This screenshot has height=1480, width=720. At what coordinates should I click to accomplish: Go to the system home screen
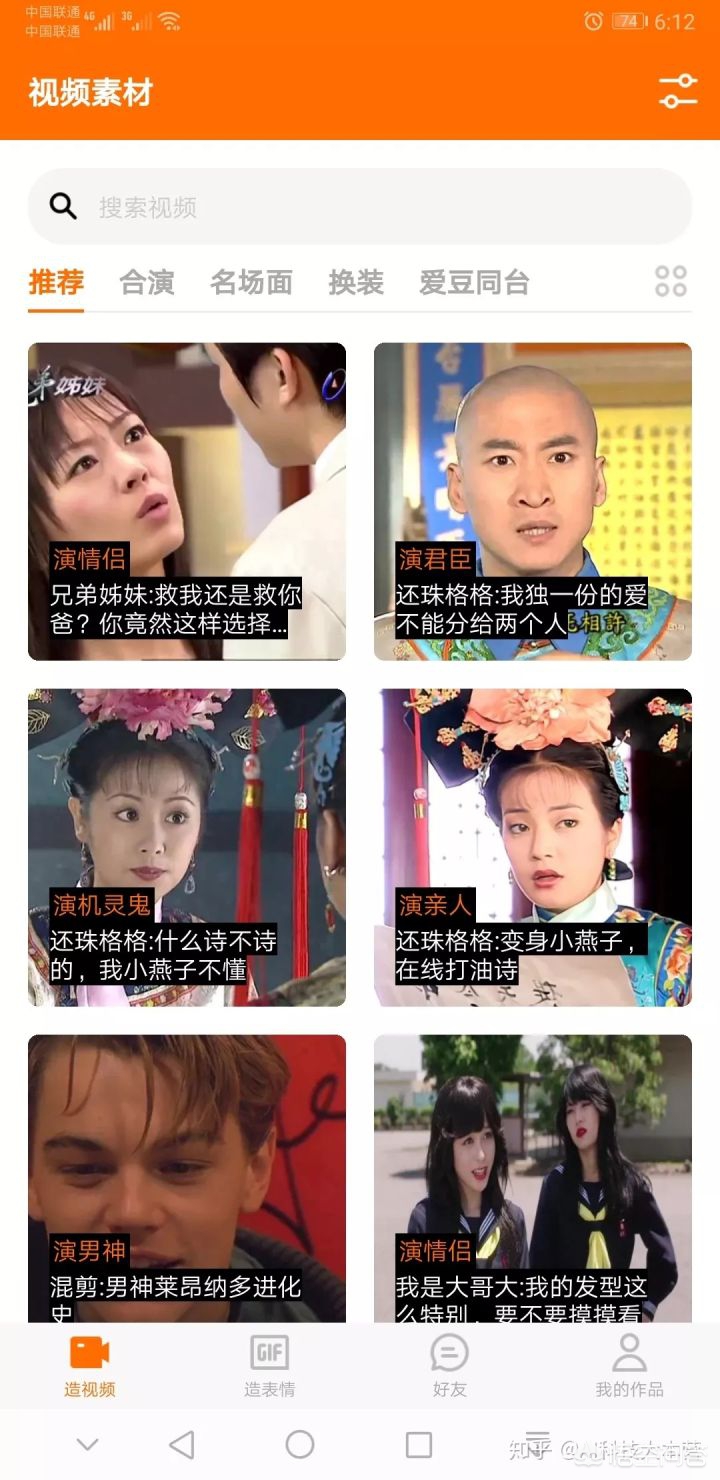300,1444
